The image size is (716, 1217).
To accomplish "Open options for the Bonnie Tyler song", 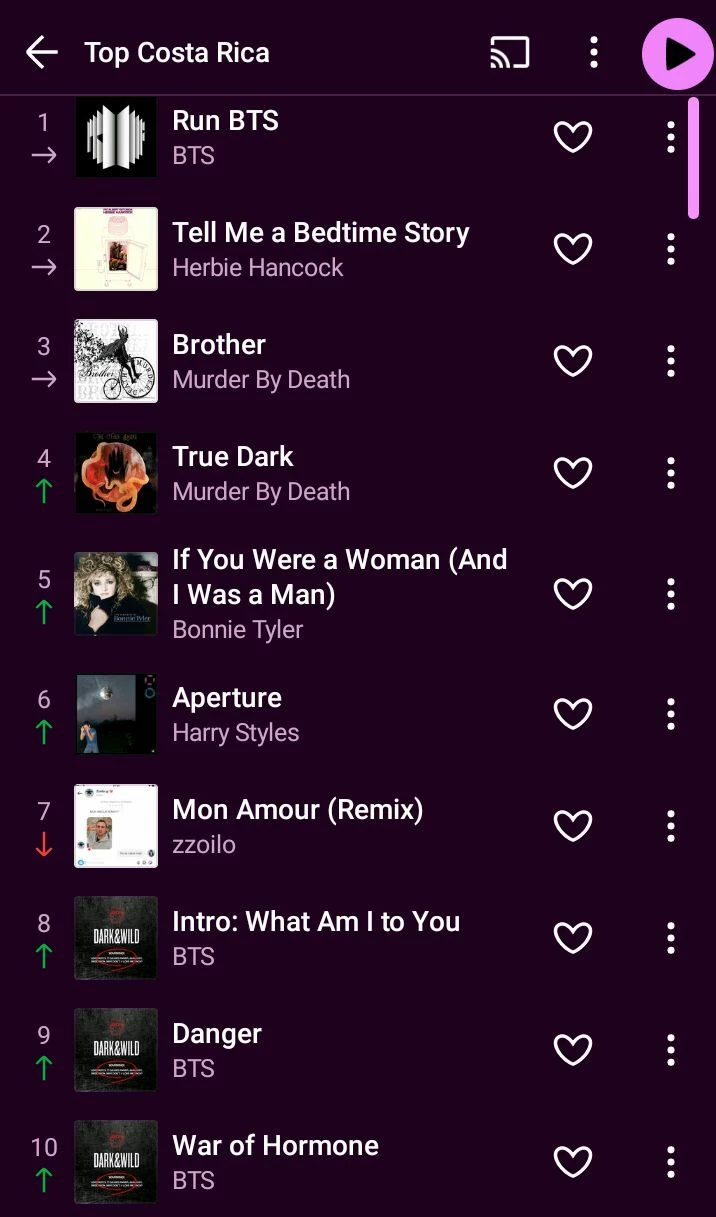I will pos(671,594).
